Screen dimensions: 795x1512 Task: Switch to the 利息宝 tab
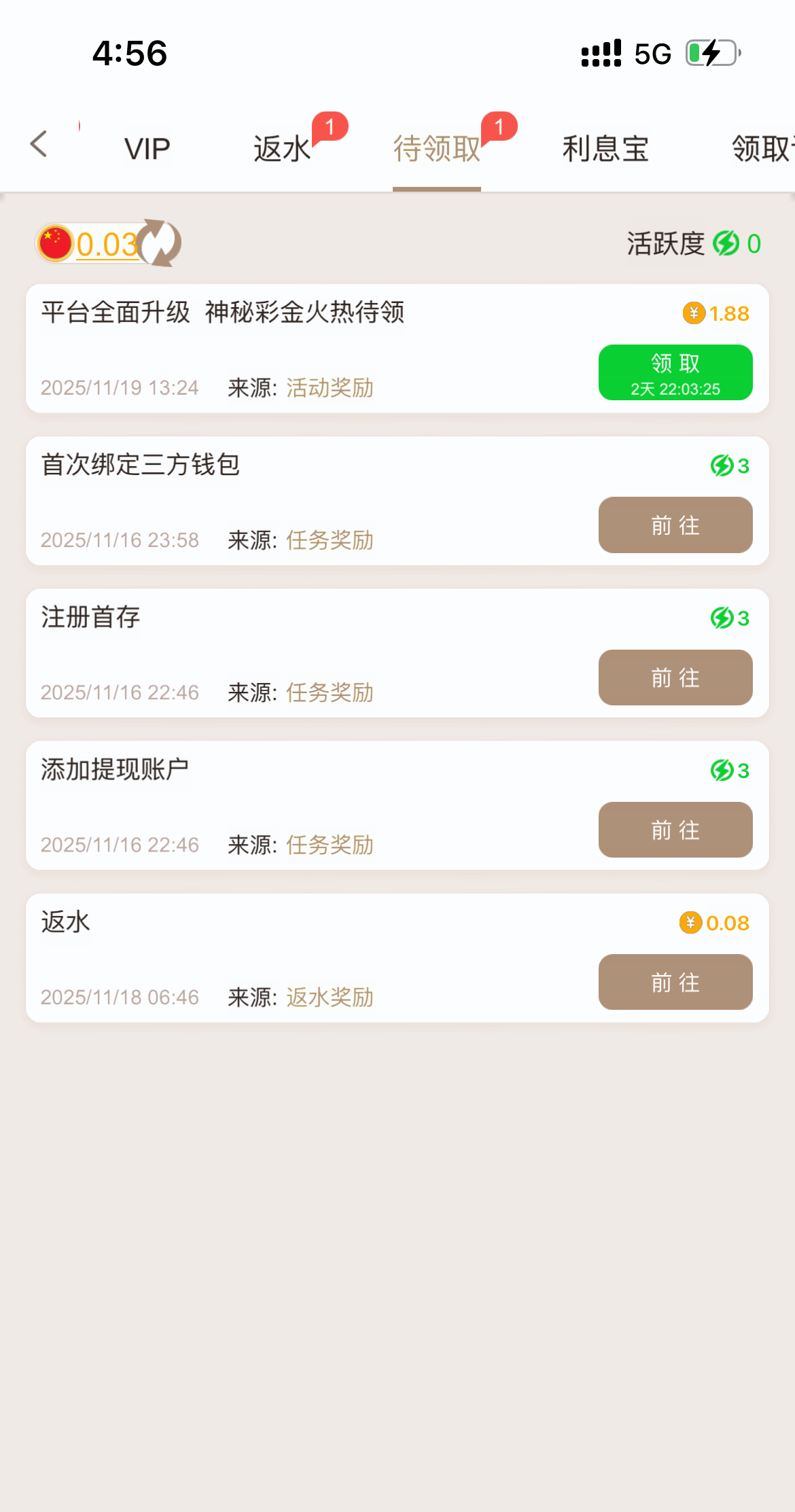605,148
